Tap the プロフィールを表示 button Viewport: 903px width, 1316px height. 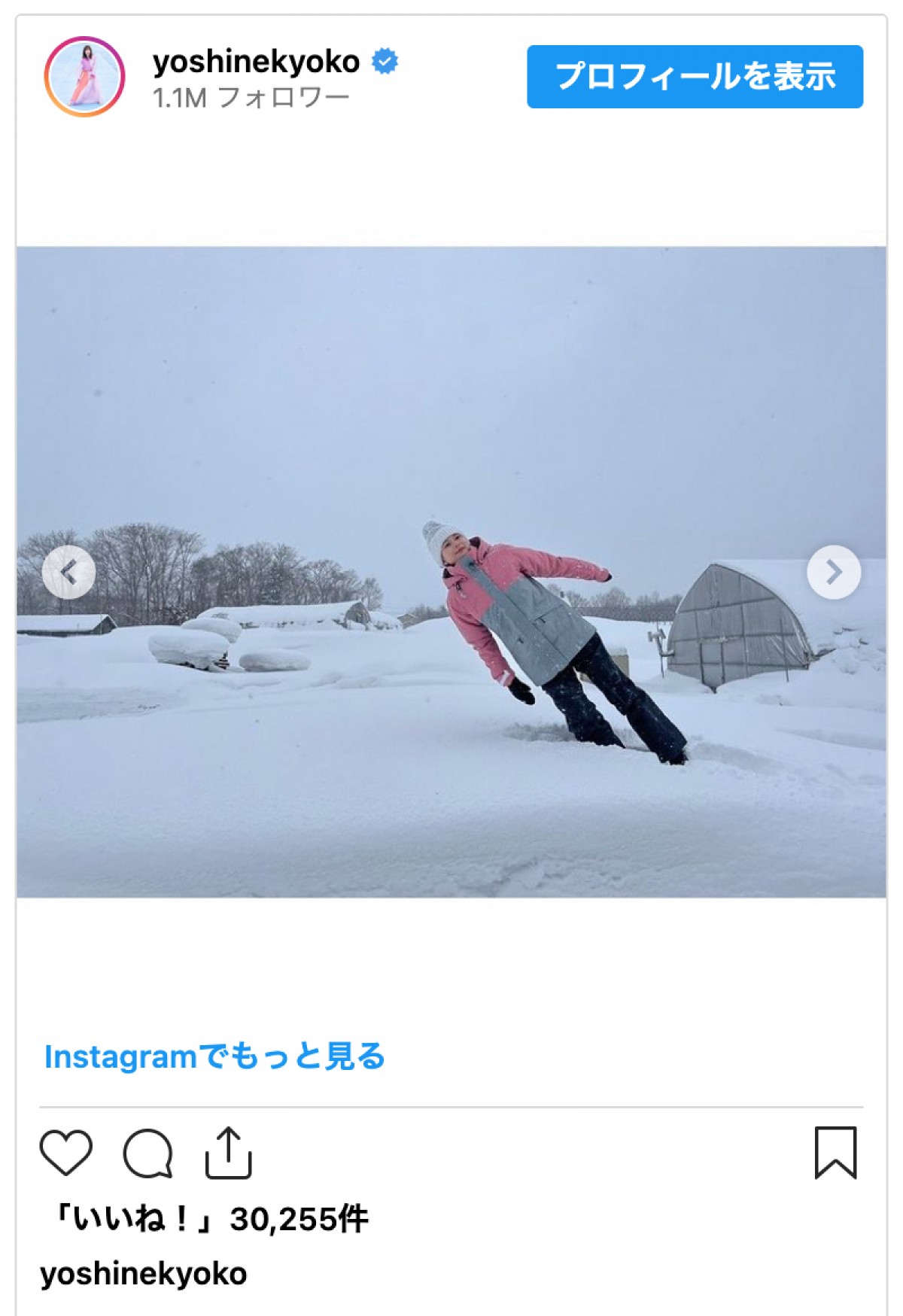click(x=695, y=77)
